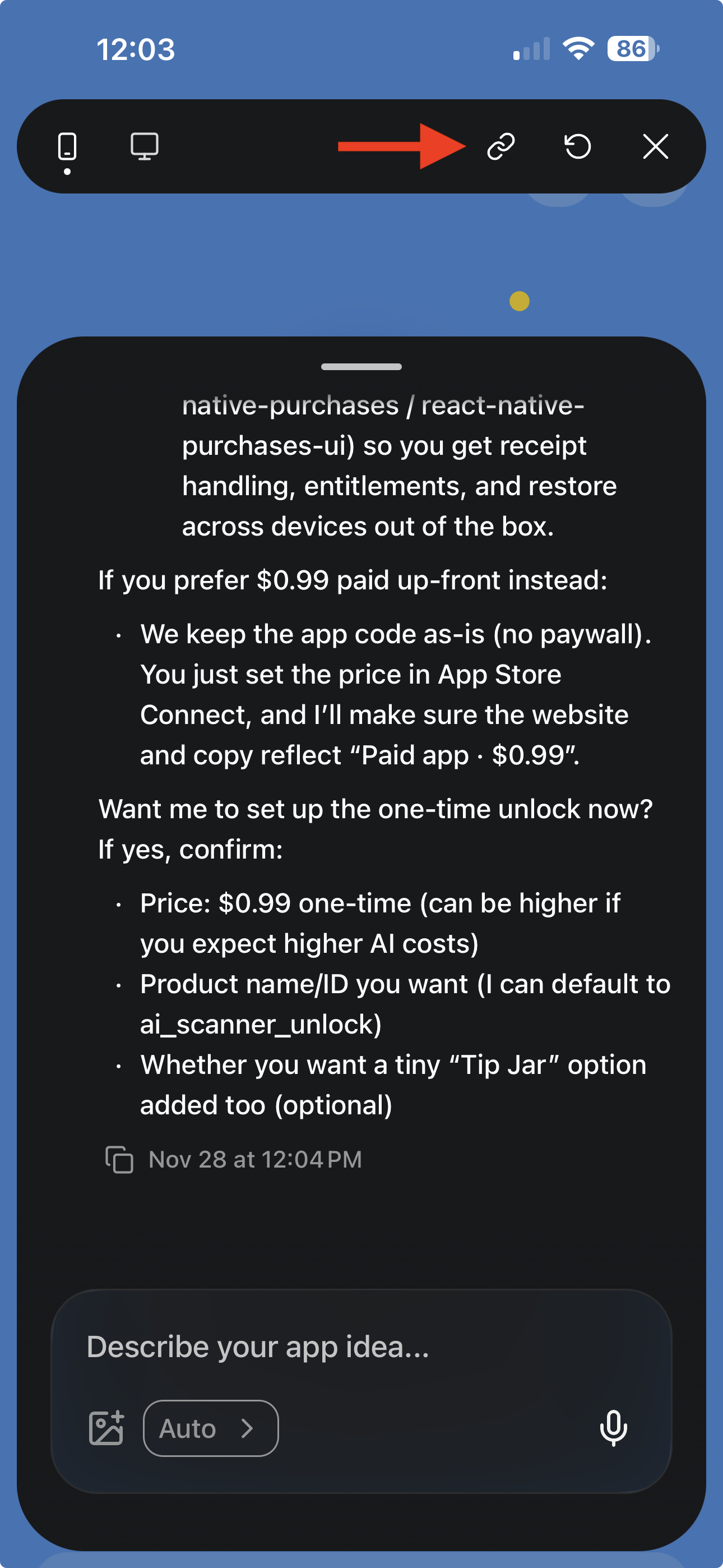The height and width of the screenshot is (1568, 723).
Task: Switch to mobile preview mode
Action: tap(67, 147)
